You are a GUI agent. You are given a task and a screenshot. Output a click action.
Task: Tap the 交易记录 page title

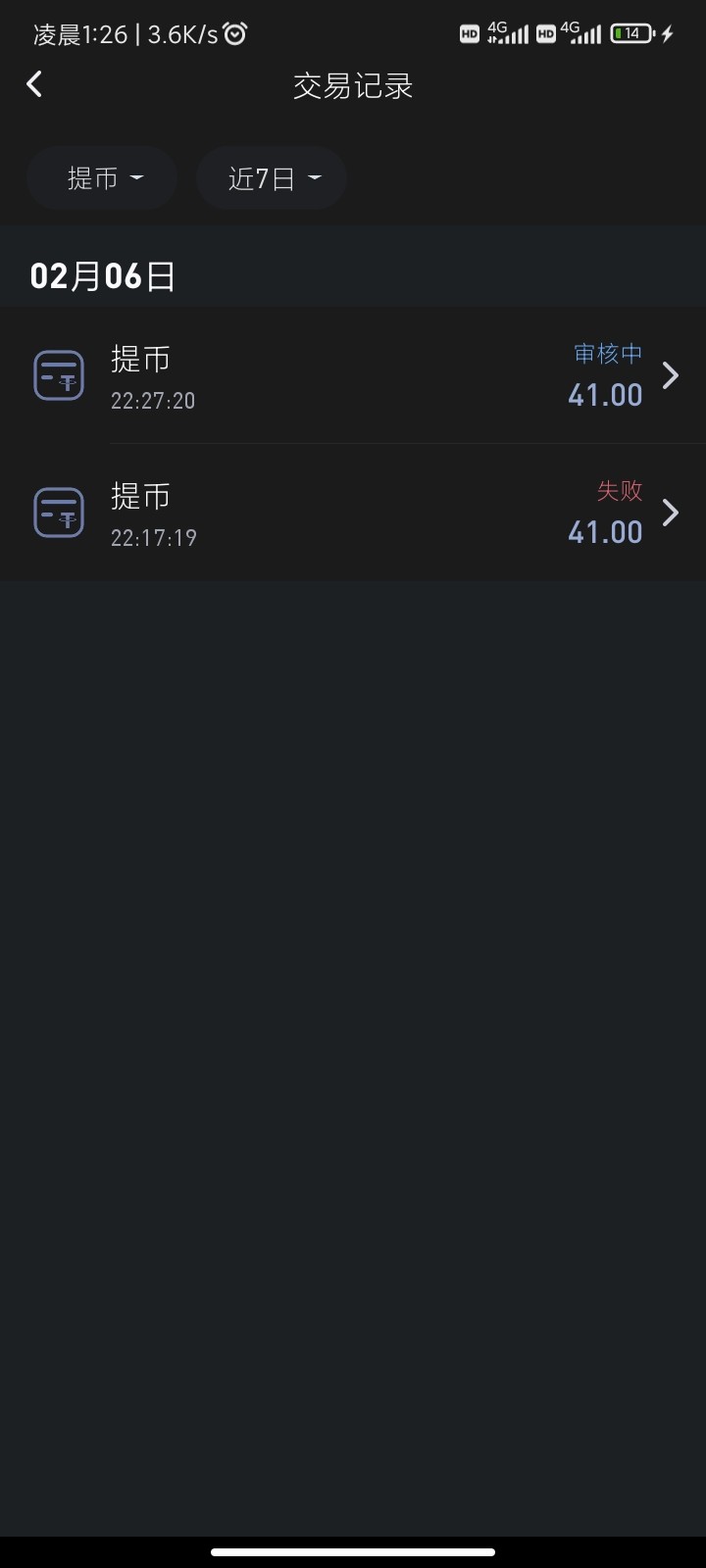[353, 86]
